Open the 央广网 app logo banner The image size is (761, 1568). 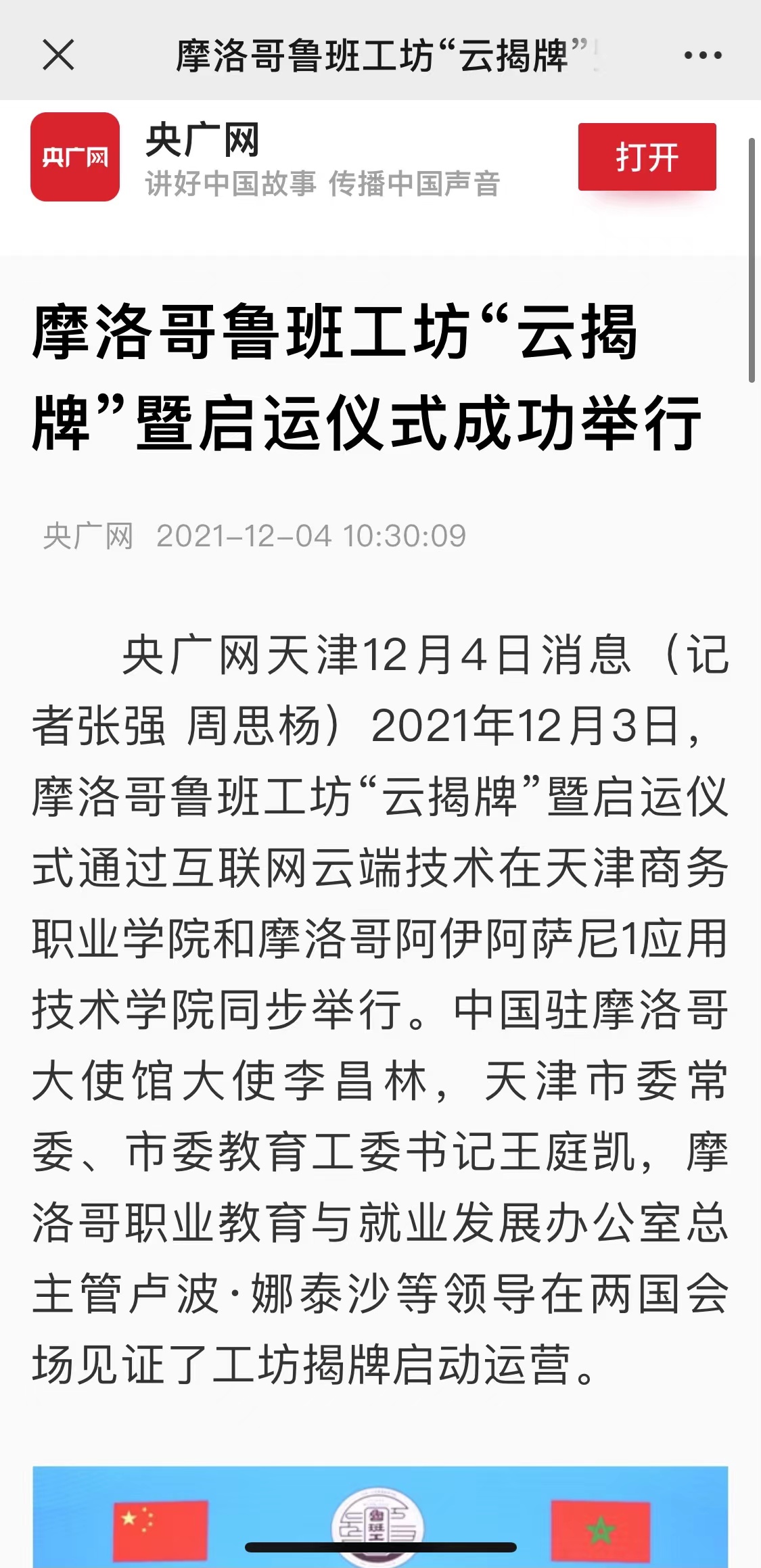click(x=75, y=157)
